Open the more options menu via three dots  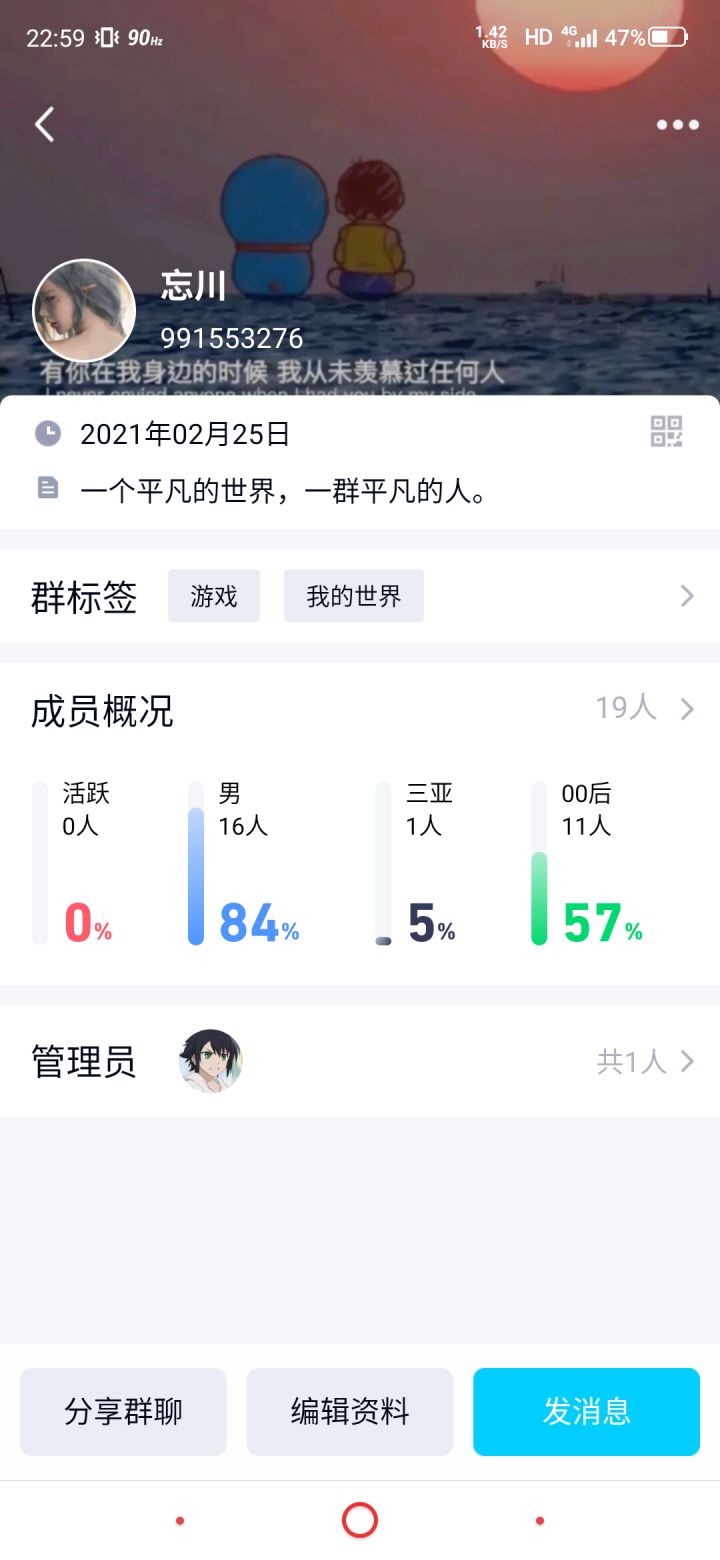[675, 124]
